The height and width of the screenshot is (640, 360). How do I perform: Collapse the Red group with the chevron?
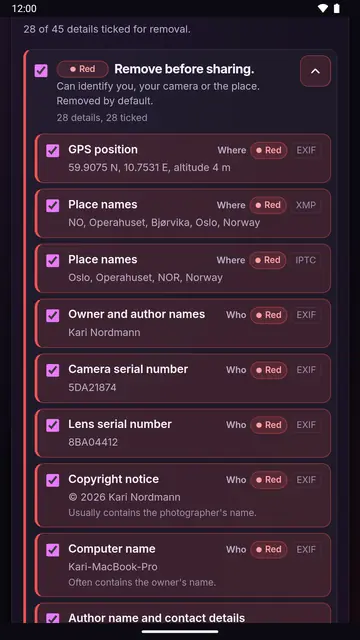[x=315, y=71]
